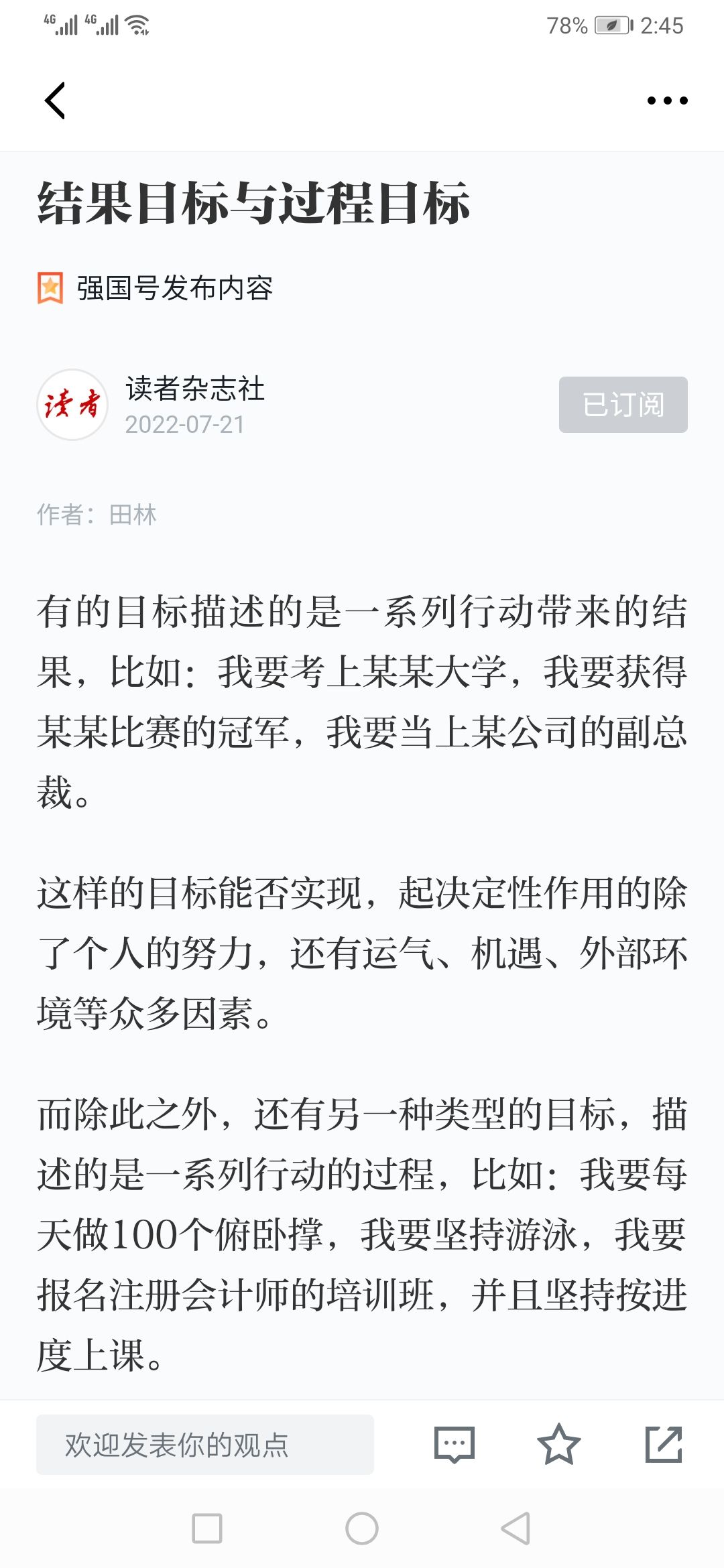Open the three-dot overflow menu
The image size is (724, 1568).
(667, 101)
